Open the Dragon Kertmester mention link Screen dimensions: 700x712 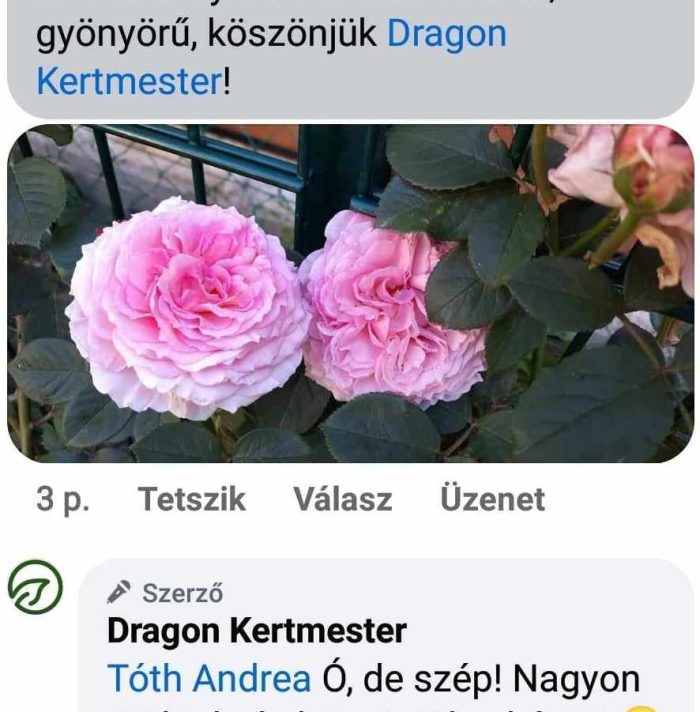(446, 34)
